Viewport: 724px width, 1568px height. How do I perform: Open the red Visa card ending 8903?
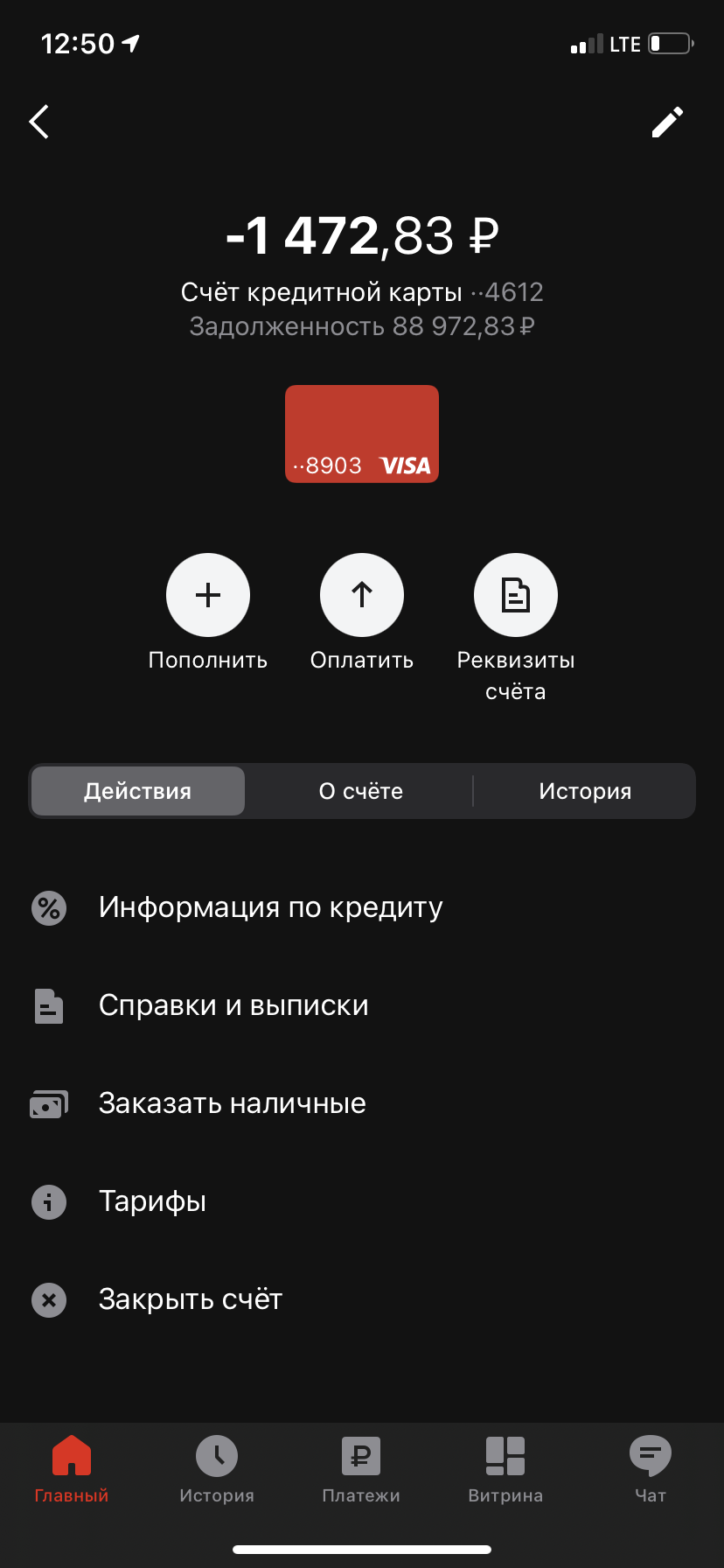point(362,434)
